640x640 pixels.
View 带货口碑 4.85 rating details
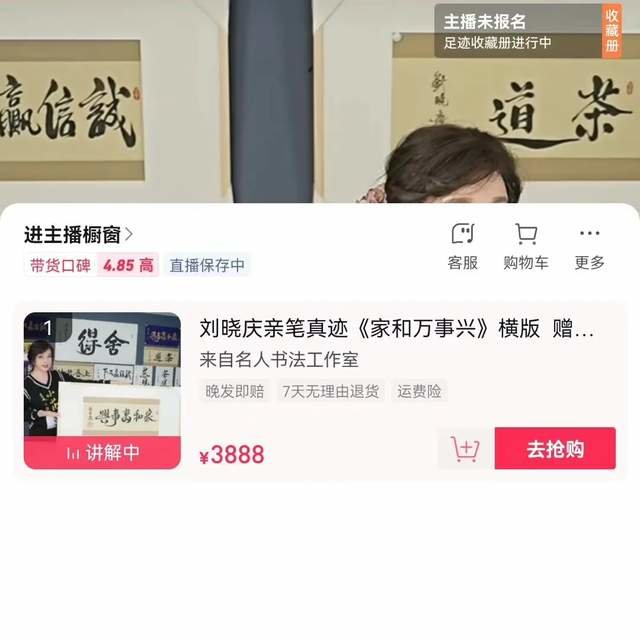(91, 265)
